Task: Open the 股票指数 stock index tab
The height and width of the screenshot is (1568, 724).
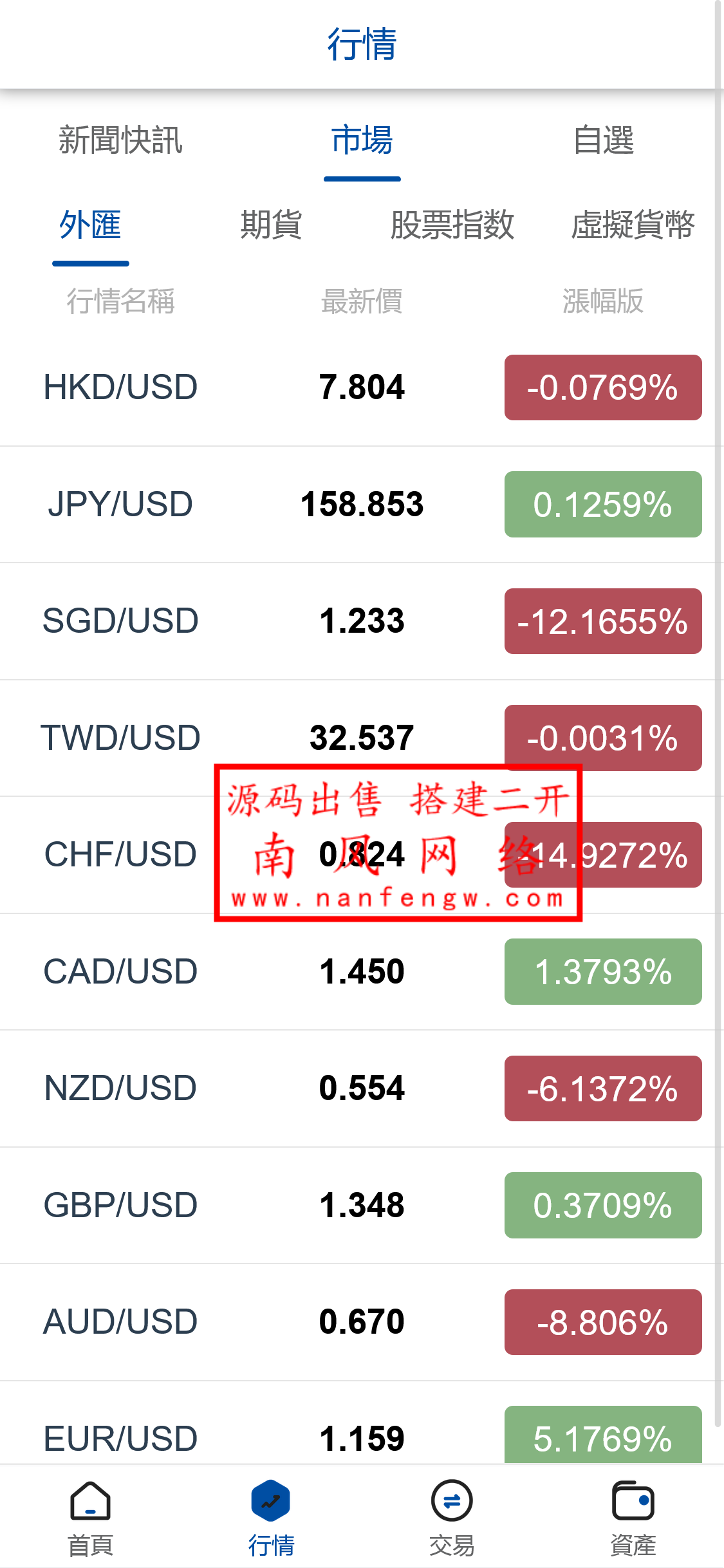Action: (x=452, y=227)
